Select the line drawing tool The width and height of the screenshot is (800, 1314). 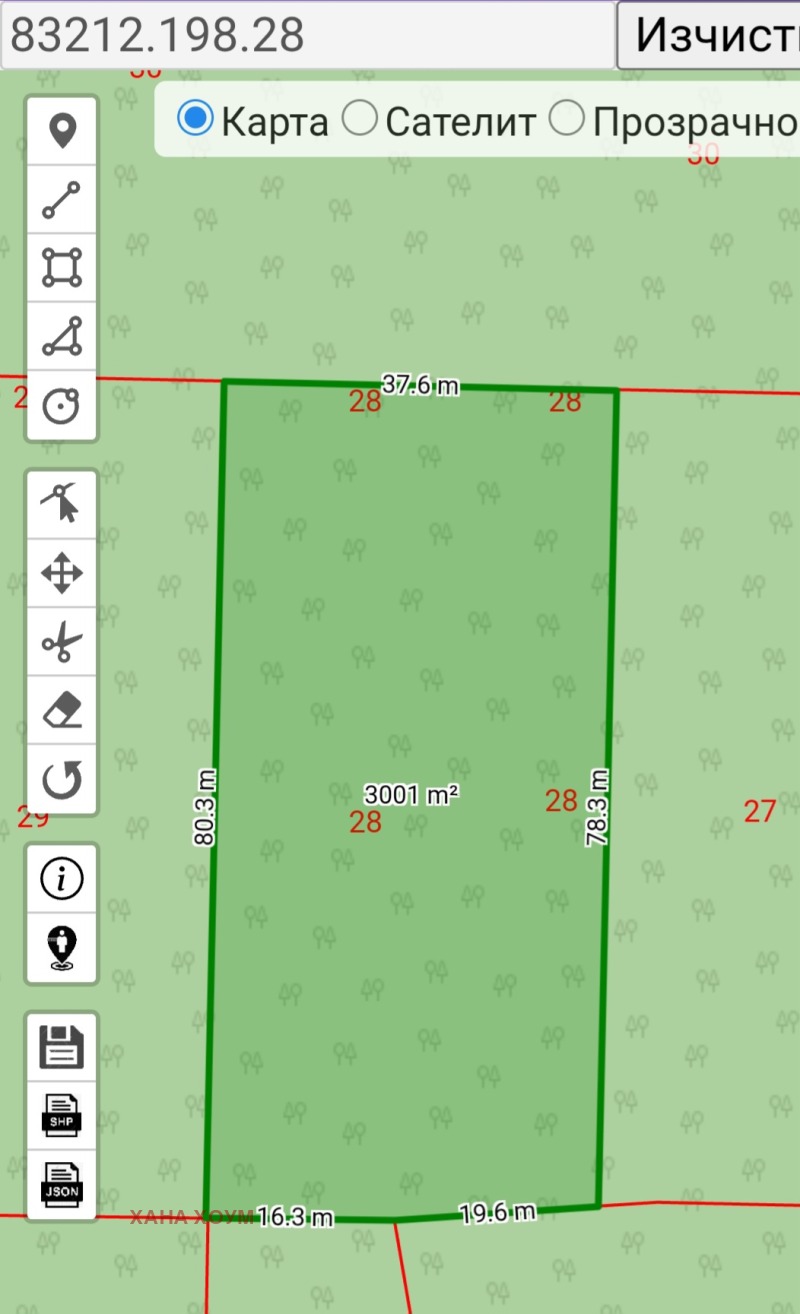tap(62, 200)
